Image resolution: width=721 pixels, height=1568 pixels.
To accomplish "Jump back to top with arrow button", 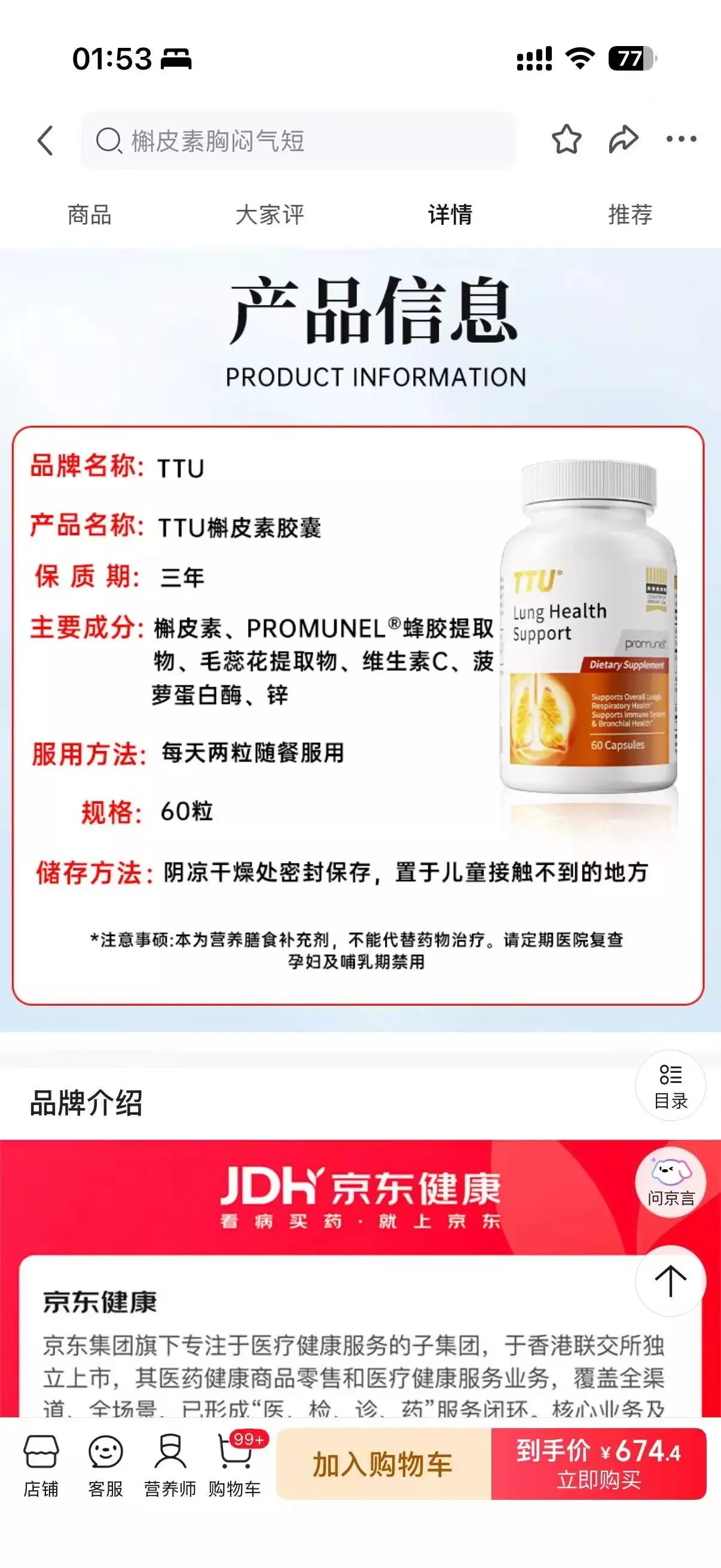I will (x=670, y=1281).
